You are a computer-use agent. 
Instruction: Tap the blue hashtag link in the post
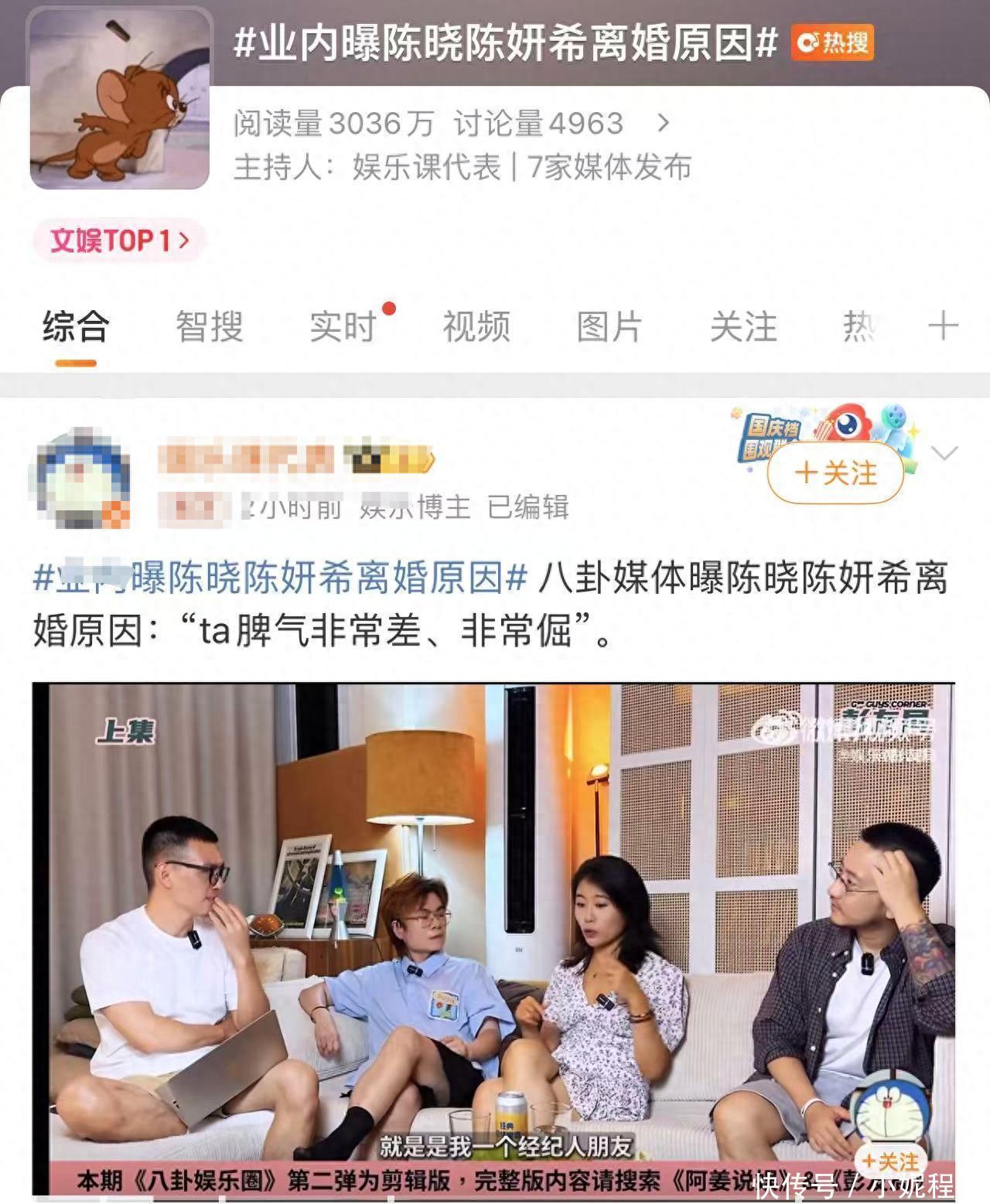click(280, 578)
